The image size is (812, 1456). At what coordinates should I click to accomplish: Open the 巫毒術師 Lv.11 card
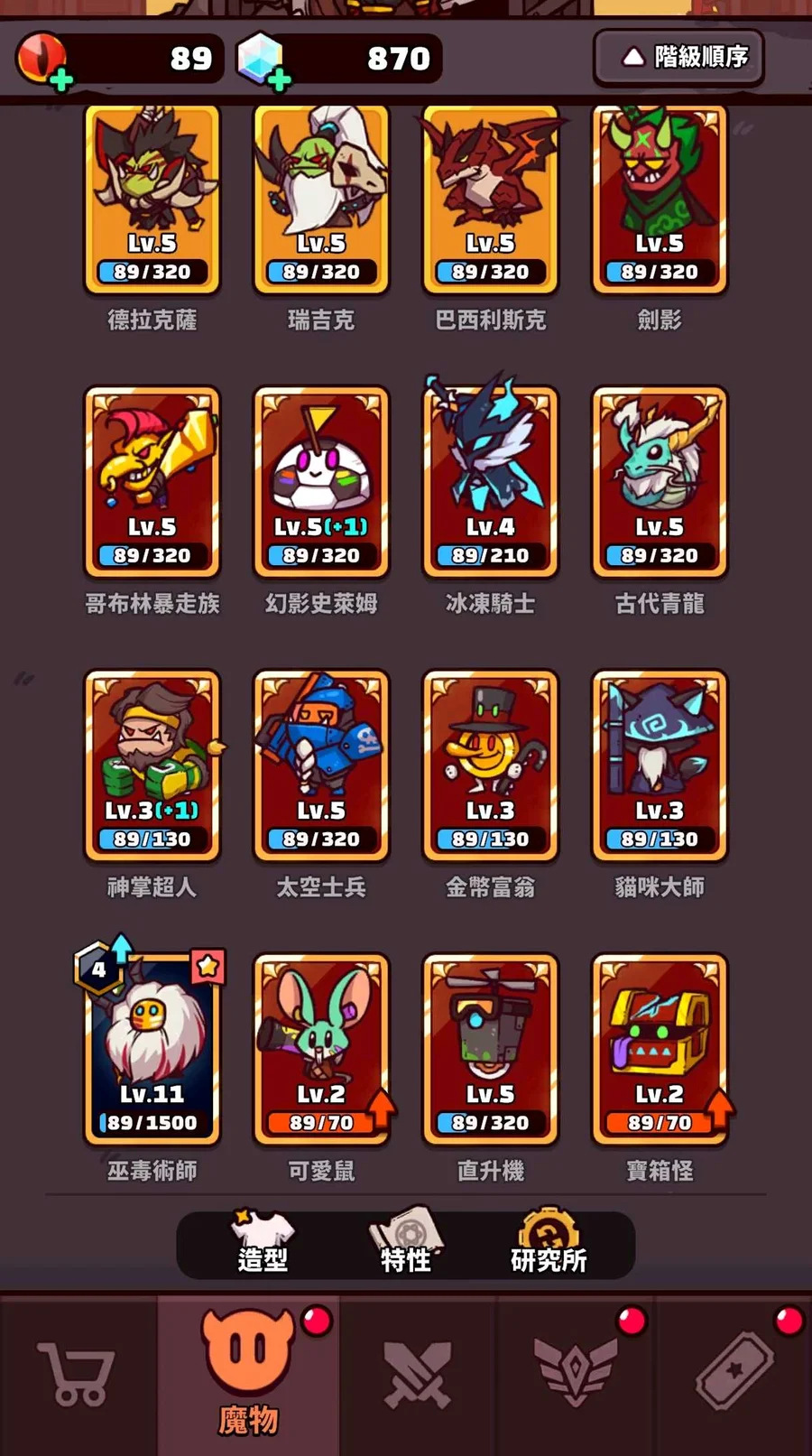(152, 1047)
